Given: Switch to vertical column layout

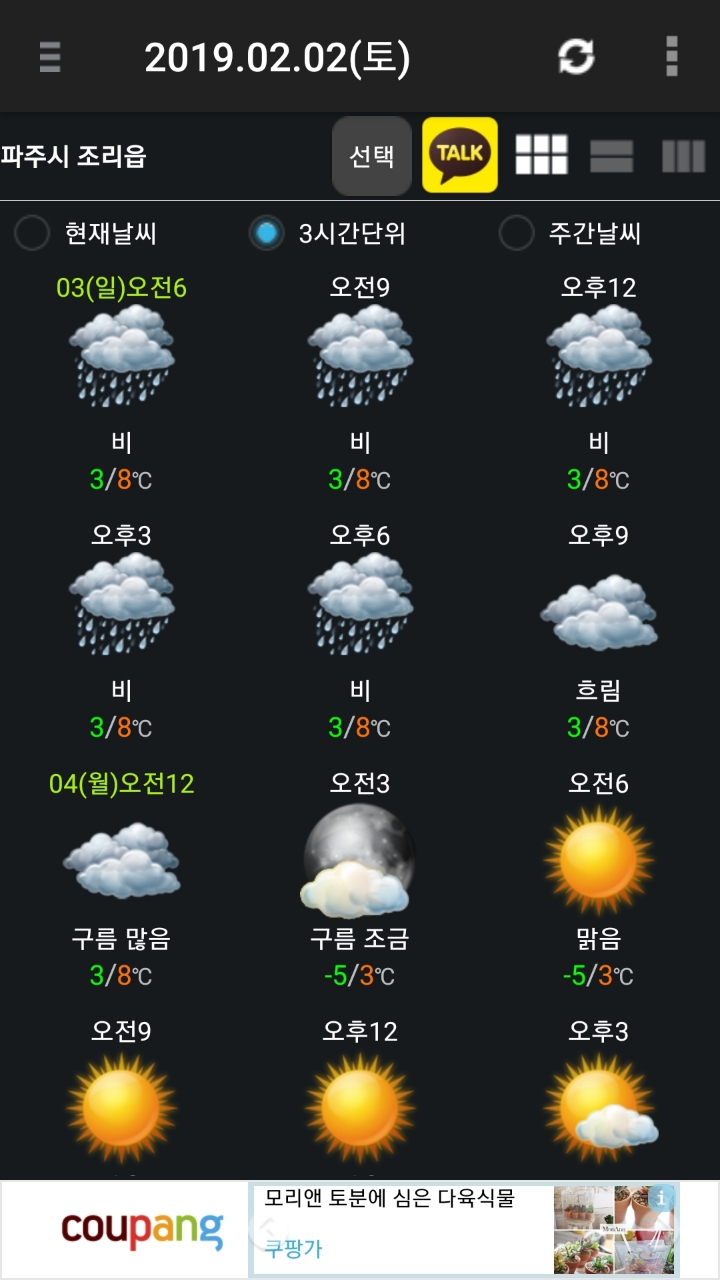Looking at the screenshot, I should [684, 156].
